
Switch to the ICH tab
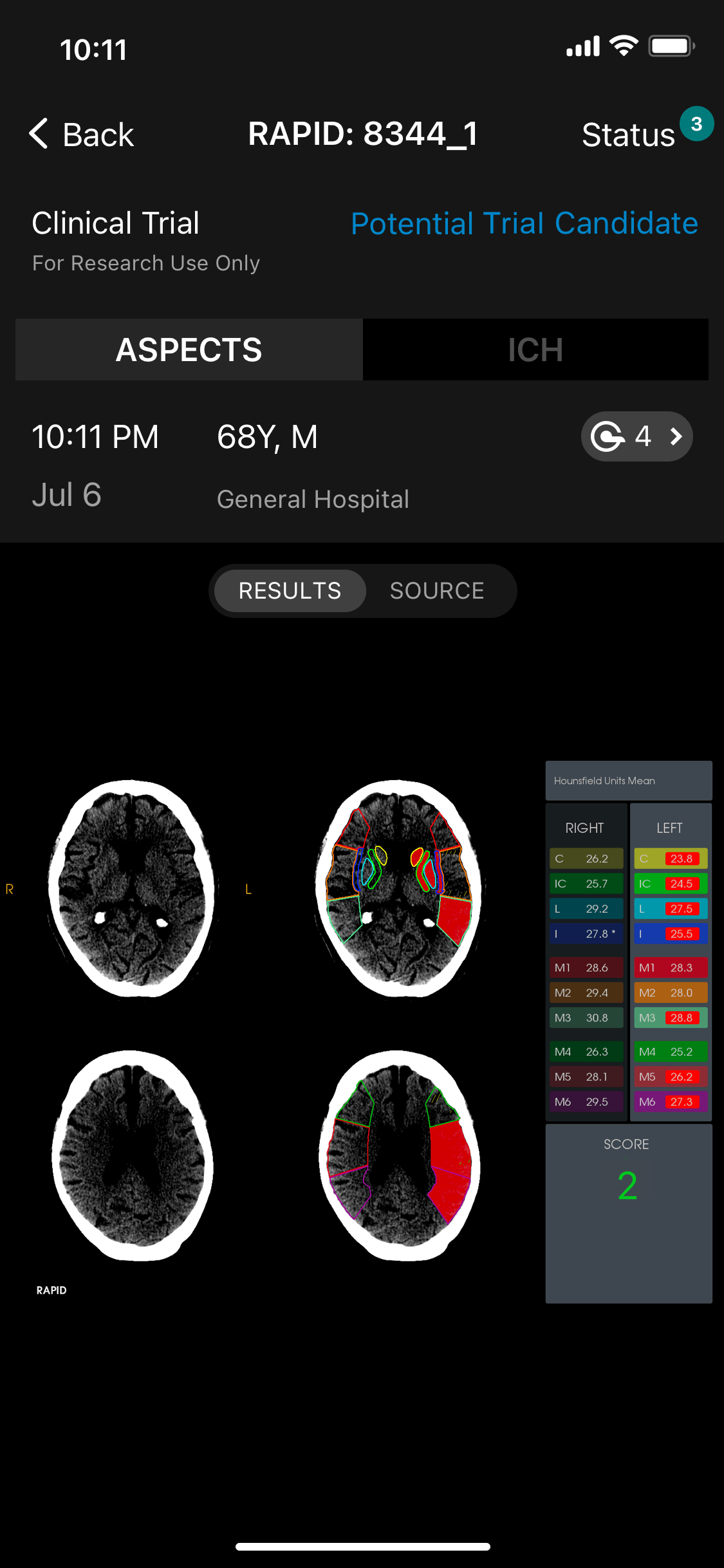coord(535,350)
